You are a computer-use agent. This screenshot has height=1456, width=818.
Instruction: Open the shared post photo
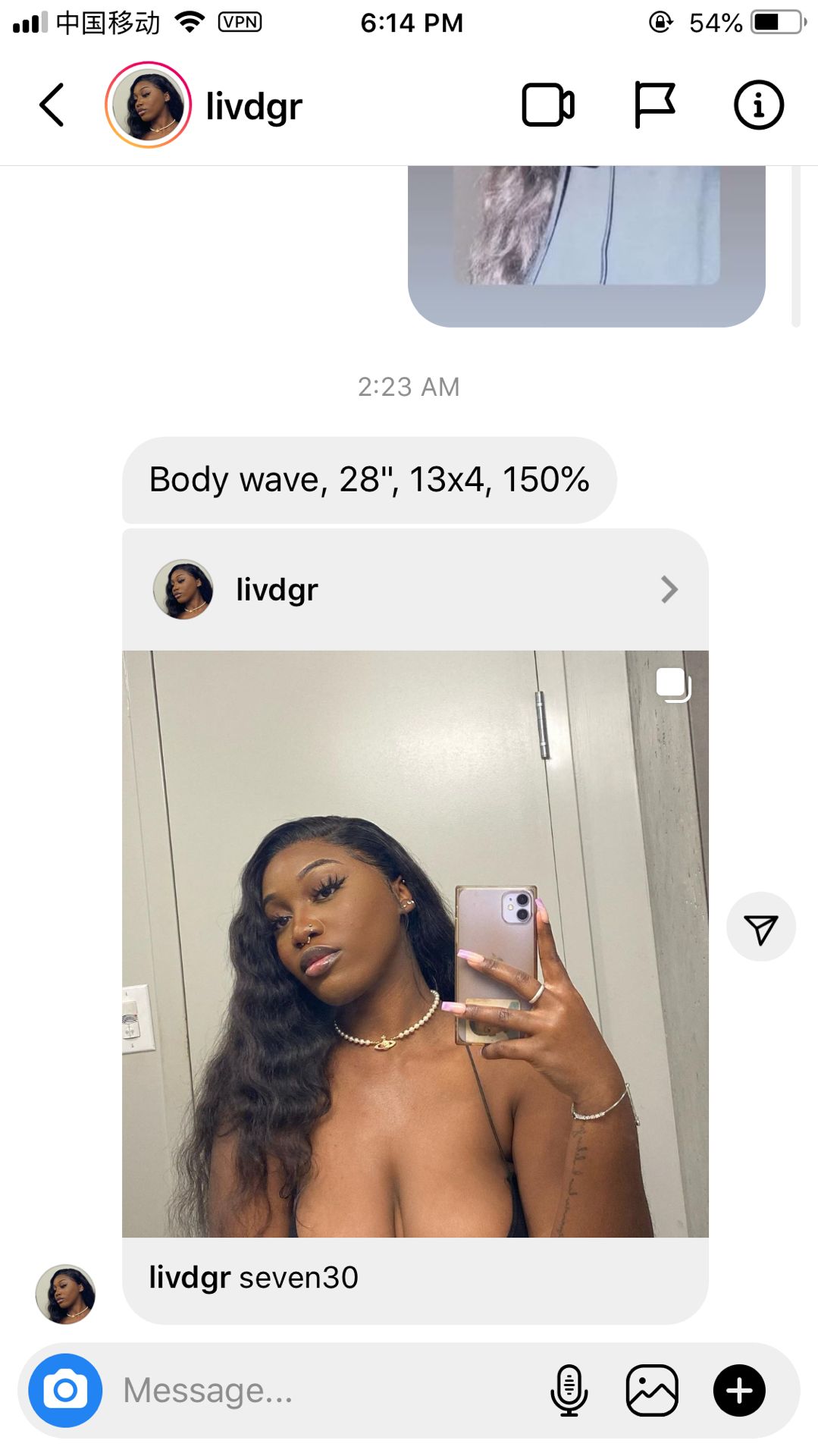tap(415, 943)
